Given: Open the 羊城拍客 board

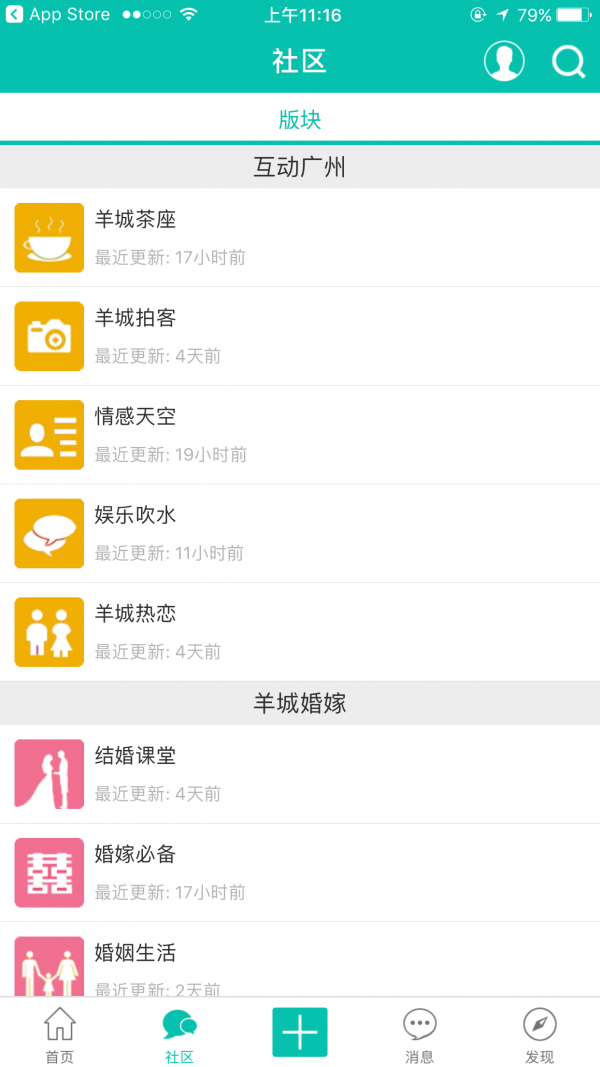Looking at the screenshot, I should click(x=300, y=336).
